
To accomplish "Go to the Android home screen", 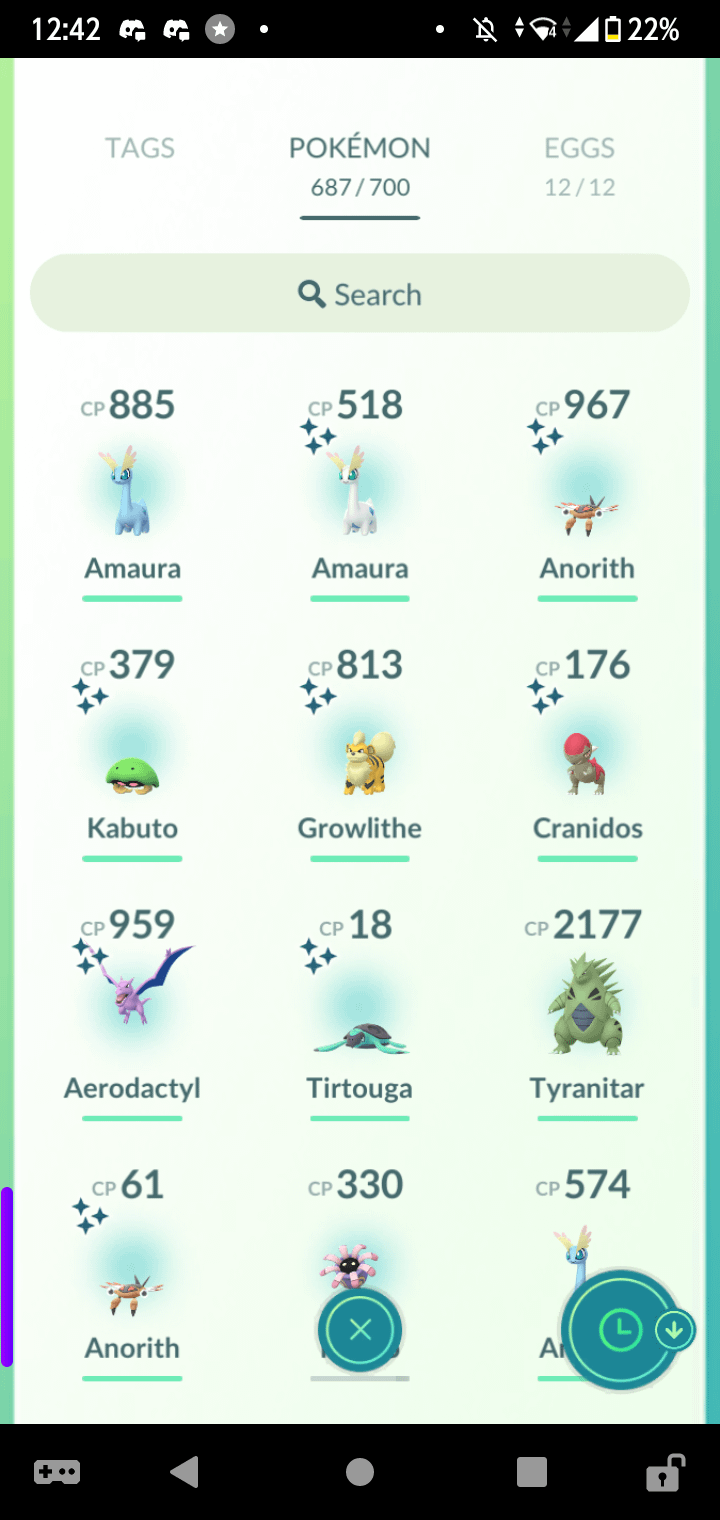I will click(360, 1471).
